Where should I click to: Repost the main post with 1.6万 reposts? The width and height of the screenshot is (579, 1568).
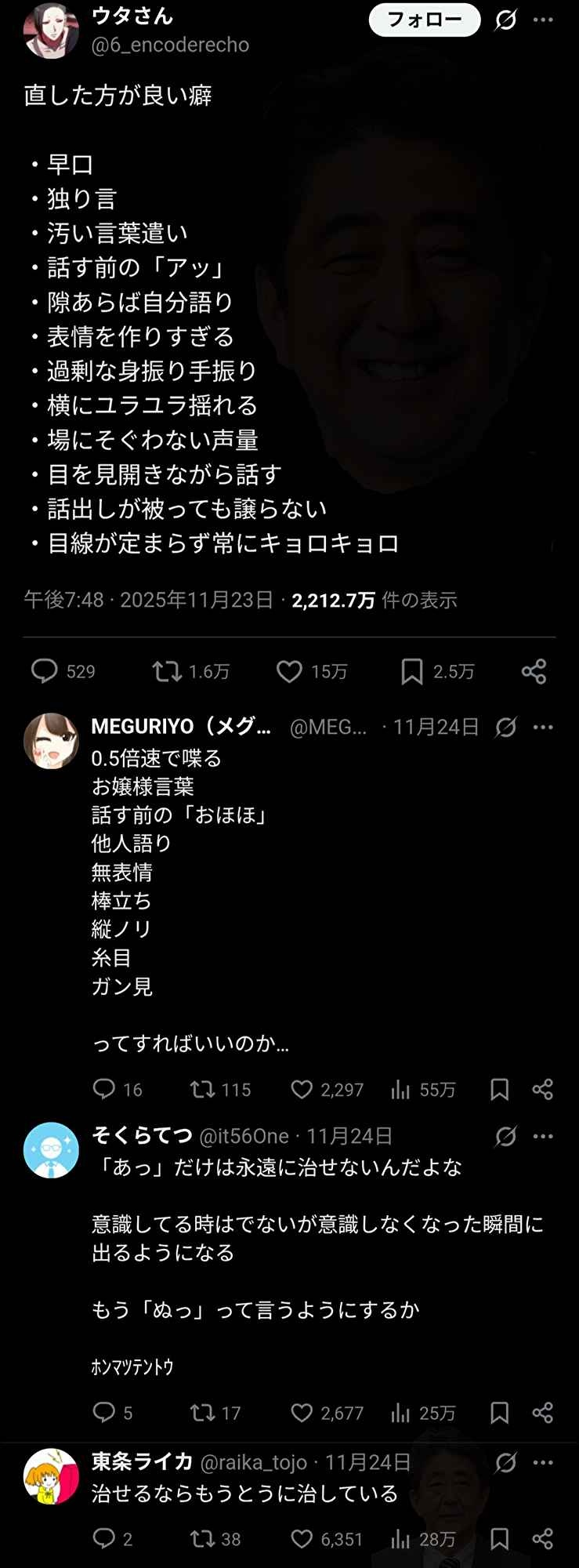pyautogui.click(x=167, y=671)
